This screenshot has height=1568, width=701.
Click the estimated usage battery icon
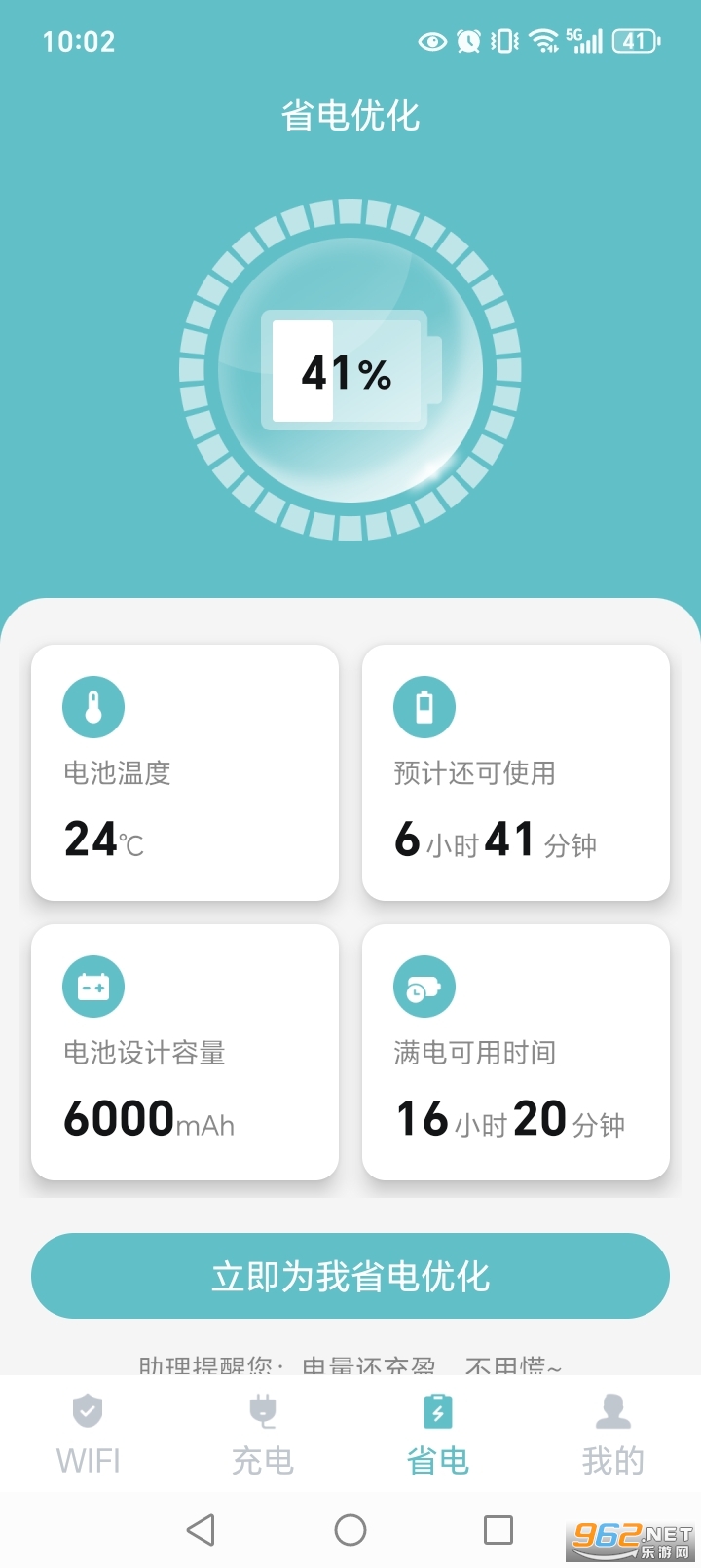pos(424,705)
